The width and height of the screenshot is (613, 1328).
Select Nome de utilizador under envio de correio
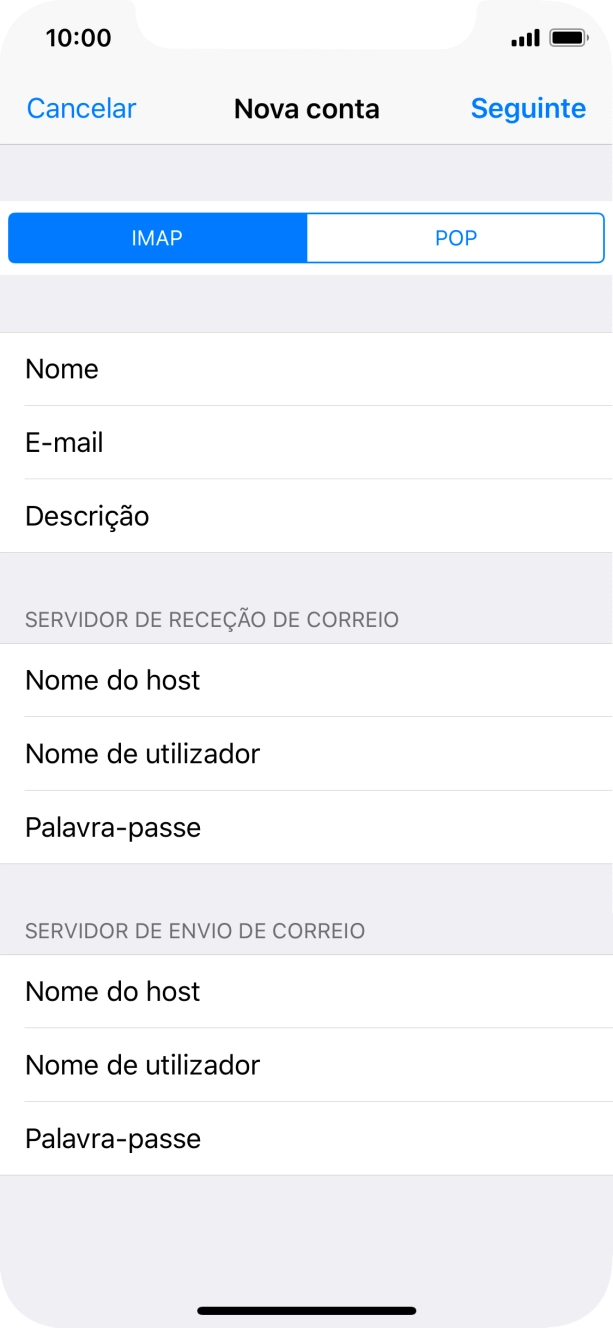[x=306, y=1064]
